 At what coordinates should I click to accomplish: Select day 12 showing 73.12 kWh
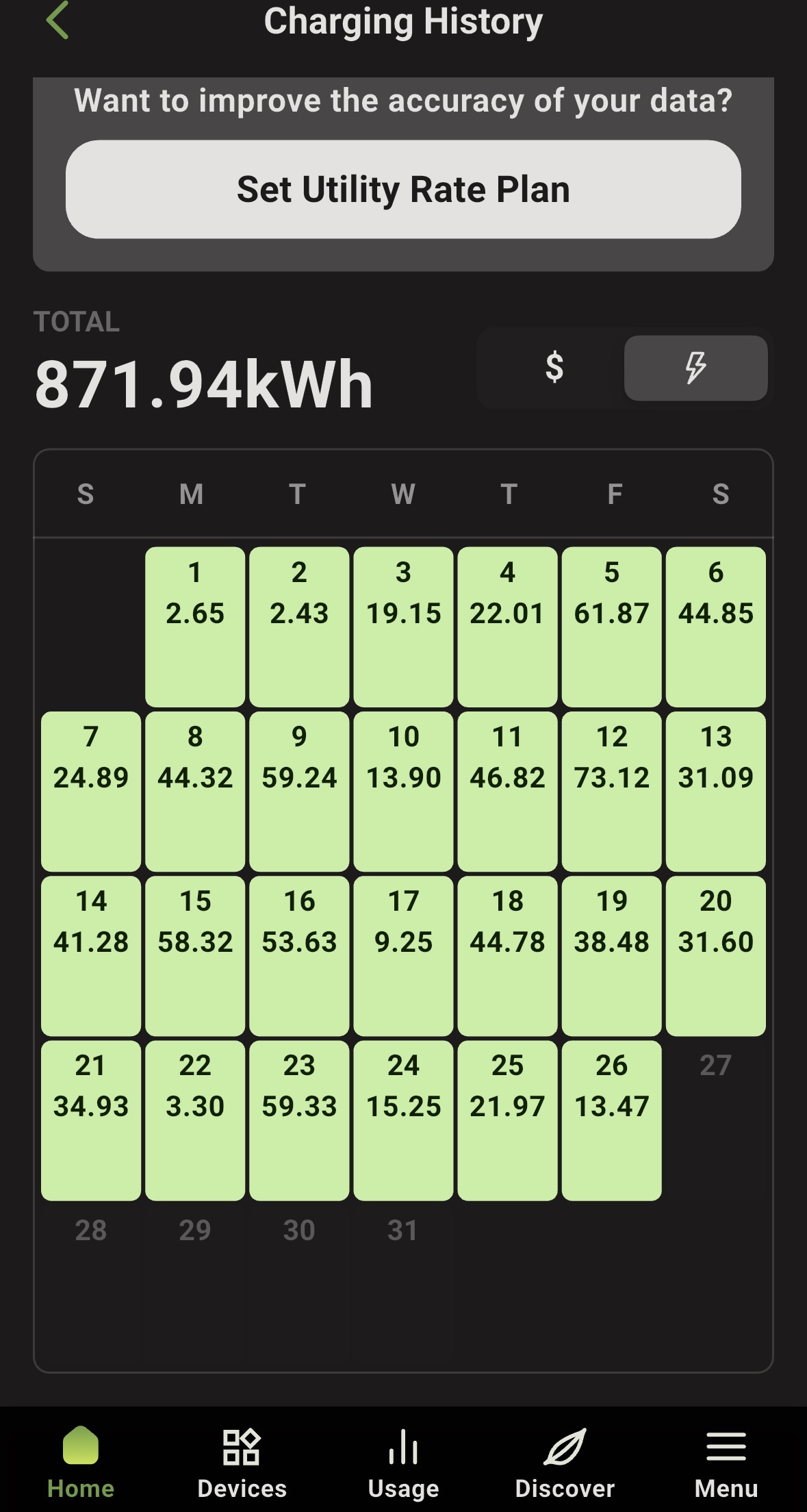coord(611,791)
